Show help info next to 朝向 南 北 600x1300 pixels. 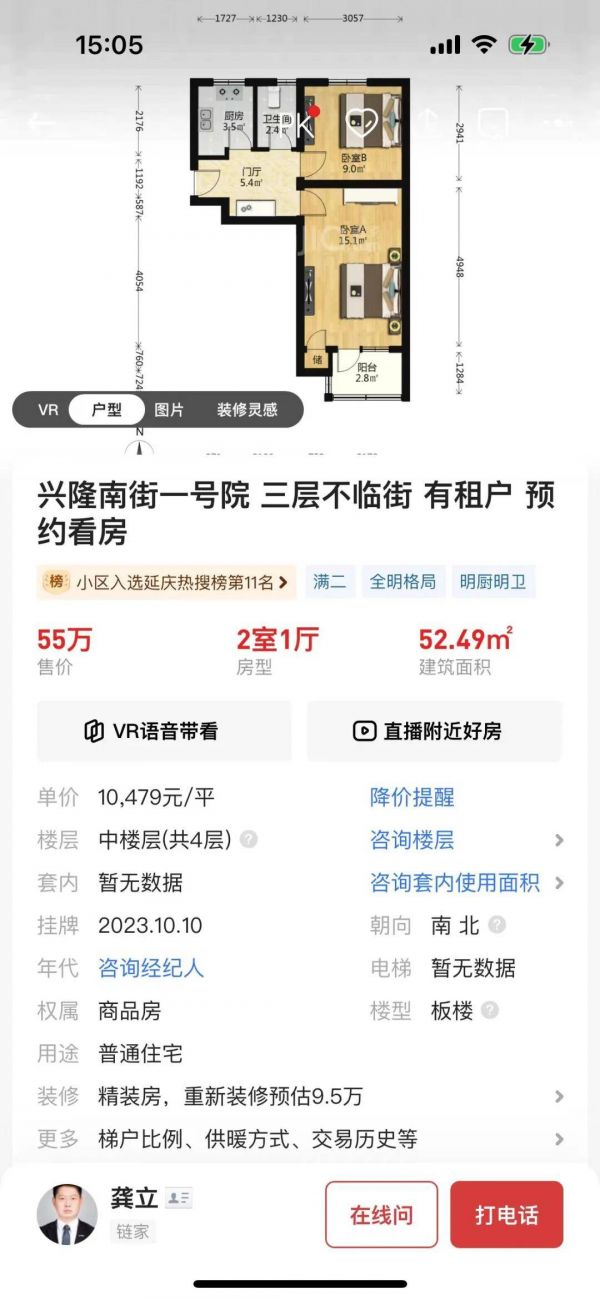(x=497, y=926)
